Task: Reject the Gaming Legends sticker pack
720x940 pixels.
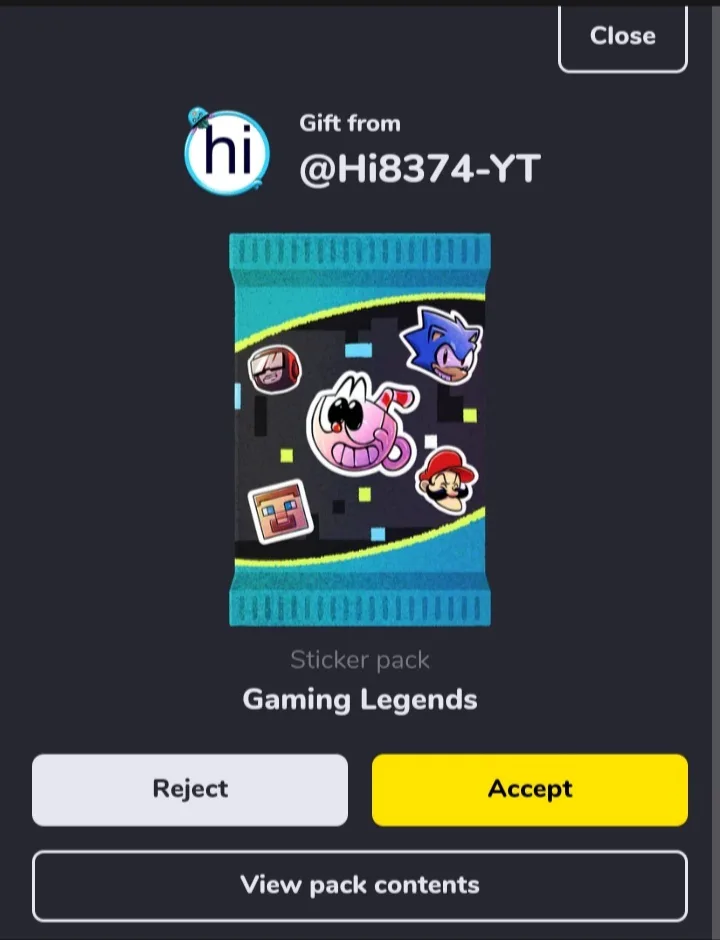Action: pos(190,789)
